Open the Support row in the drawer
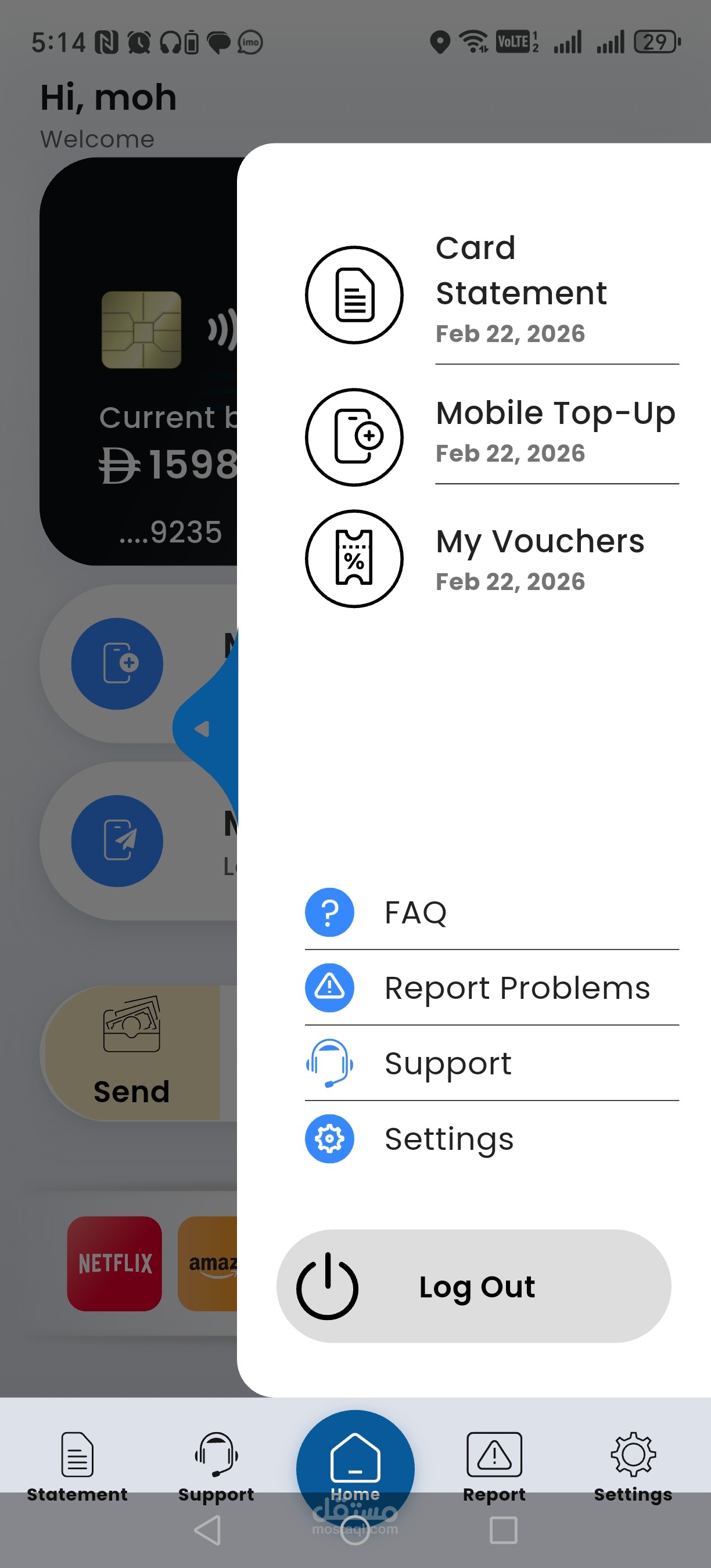Image resolution: width=711 pixels, height=1568 pixels. [x=491, y=1063]
